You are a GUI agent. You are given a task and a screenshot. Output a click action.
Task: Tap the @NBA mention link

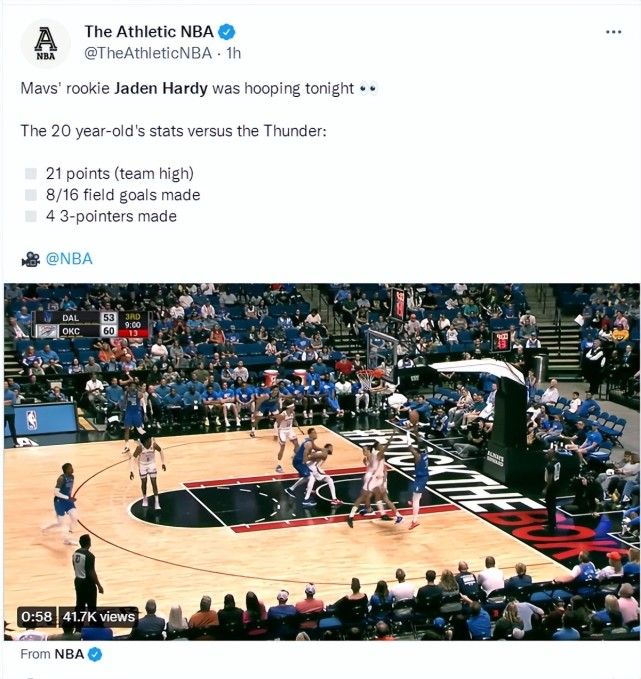click(69, 258)
